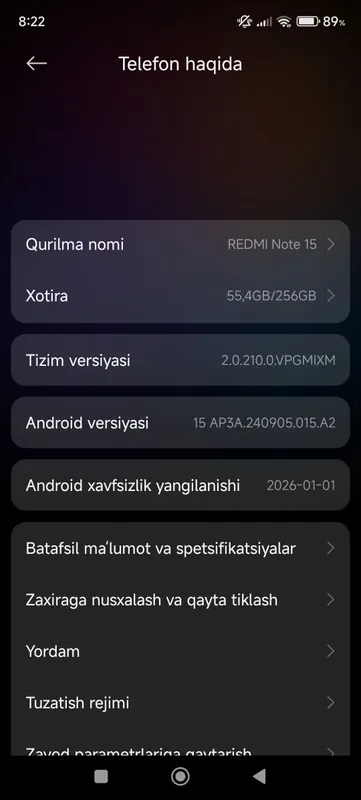Open Zaxiraga nusxalash va qayta tiklash
The width and height of the screenshot is (361, 800).
pos(180,599)
